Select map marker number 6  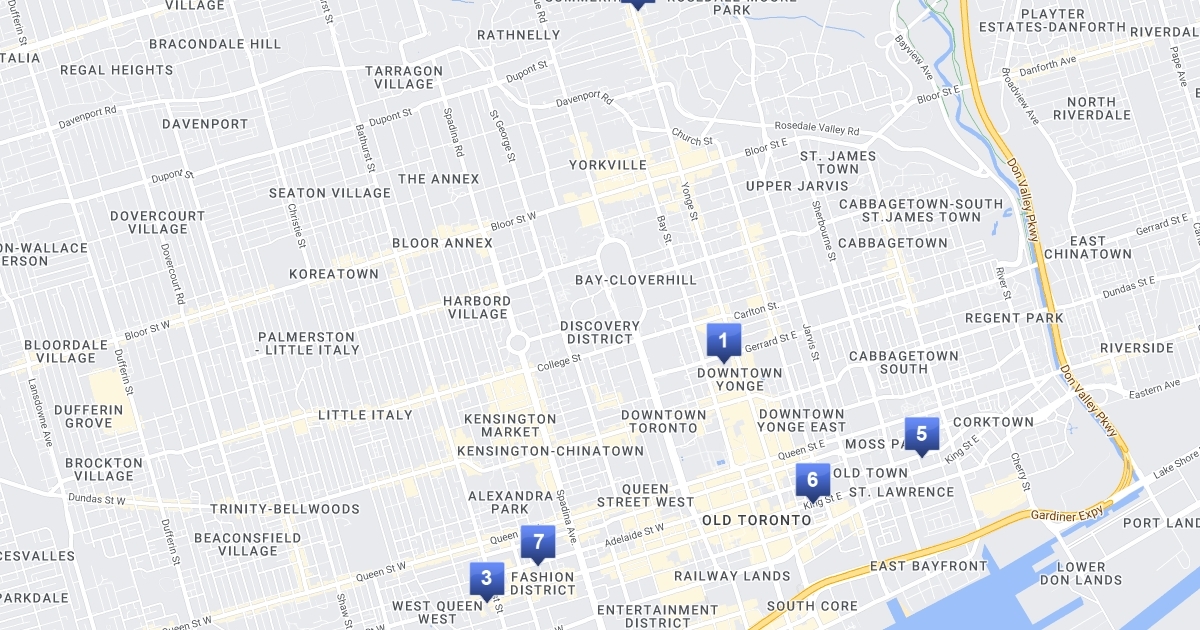(x=812, y=479)
